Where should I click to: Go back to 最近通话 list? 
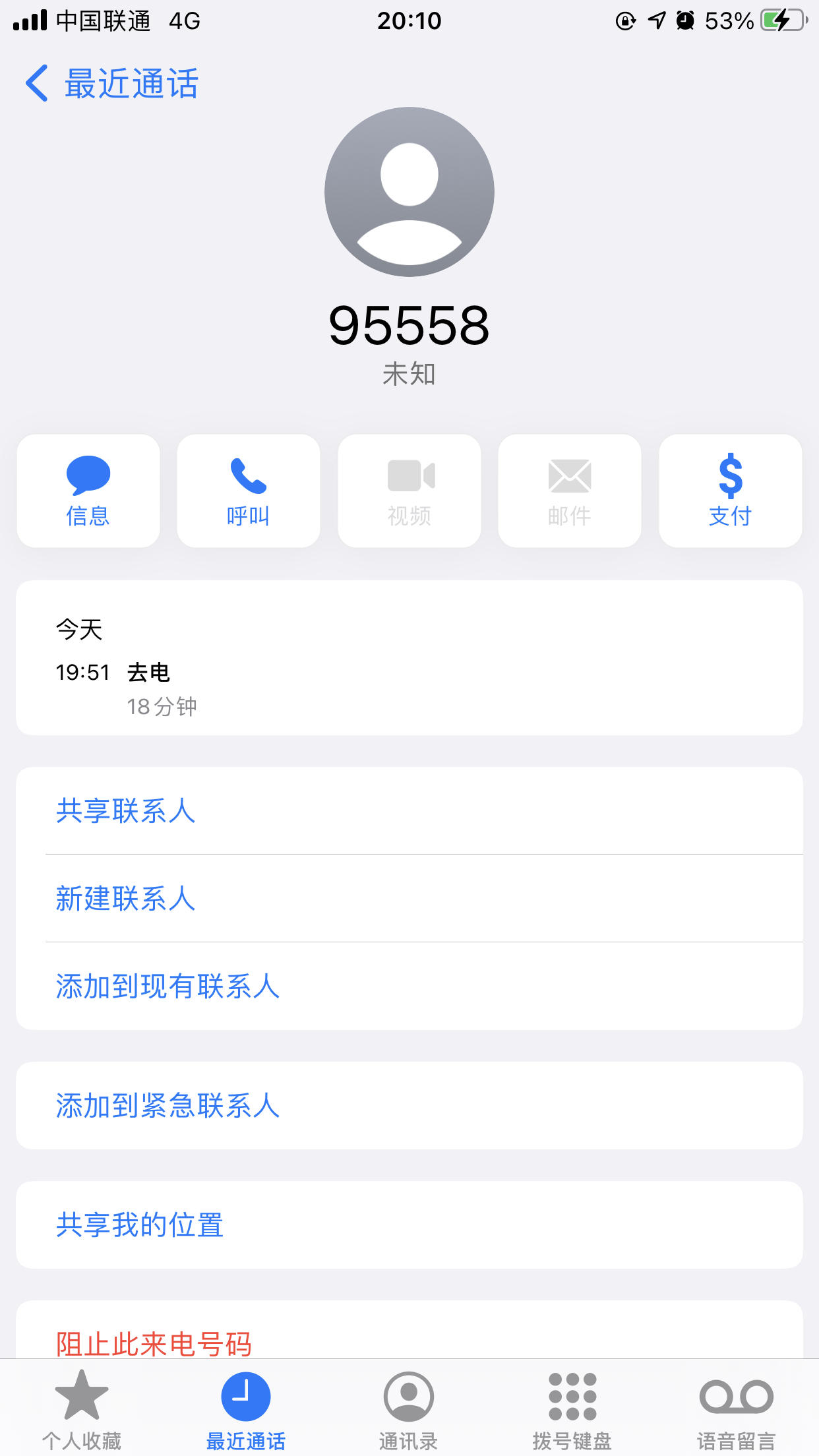click(112, 84)
